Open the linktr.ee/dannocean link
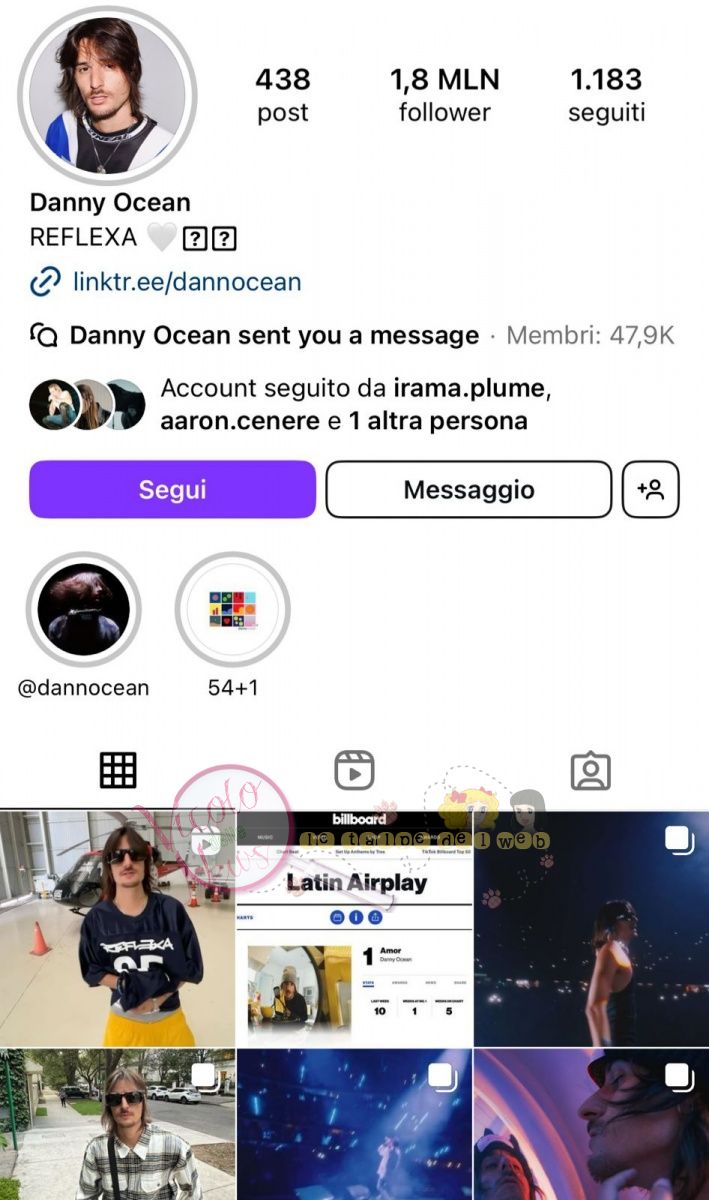This screenshot has width=709, height=1200. click(x=186, y=282)
